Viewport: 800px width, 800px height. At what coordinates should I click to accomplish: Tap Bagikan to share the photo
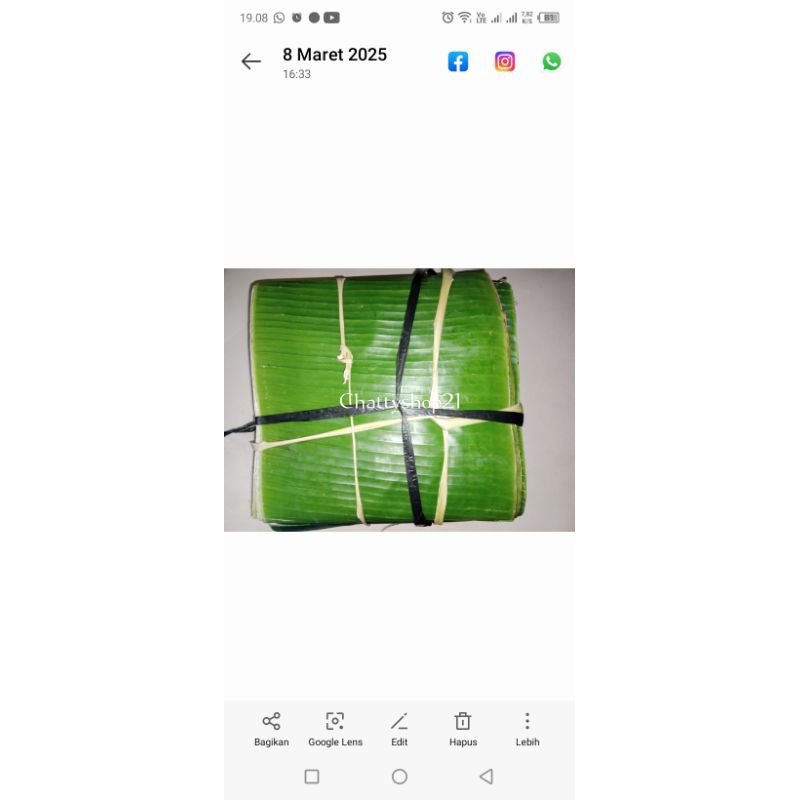click(x=271, y=728)
